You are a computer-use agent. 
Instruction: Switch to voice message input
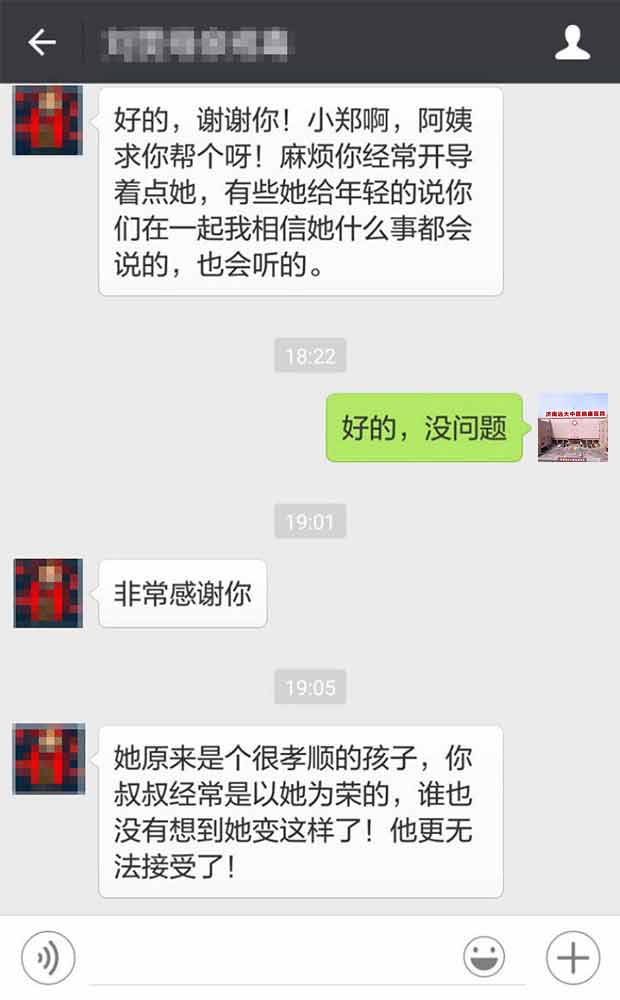point(48,957)
